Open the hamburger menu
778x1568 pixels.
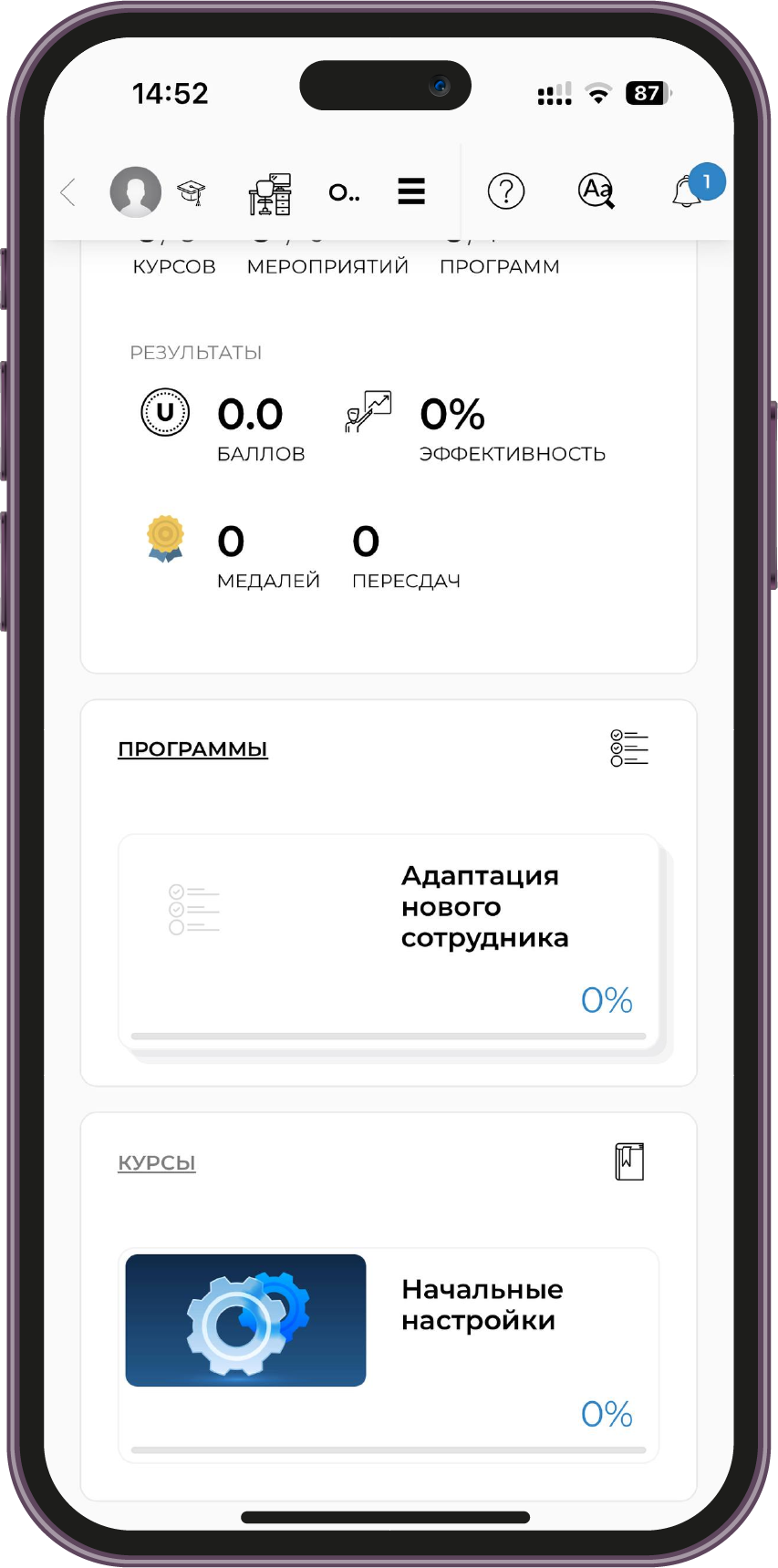coord(411,191)
